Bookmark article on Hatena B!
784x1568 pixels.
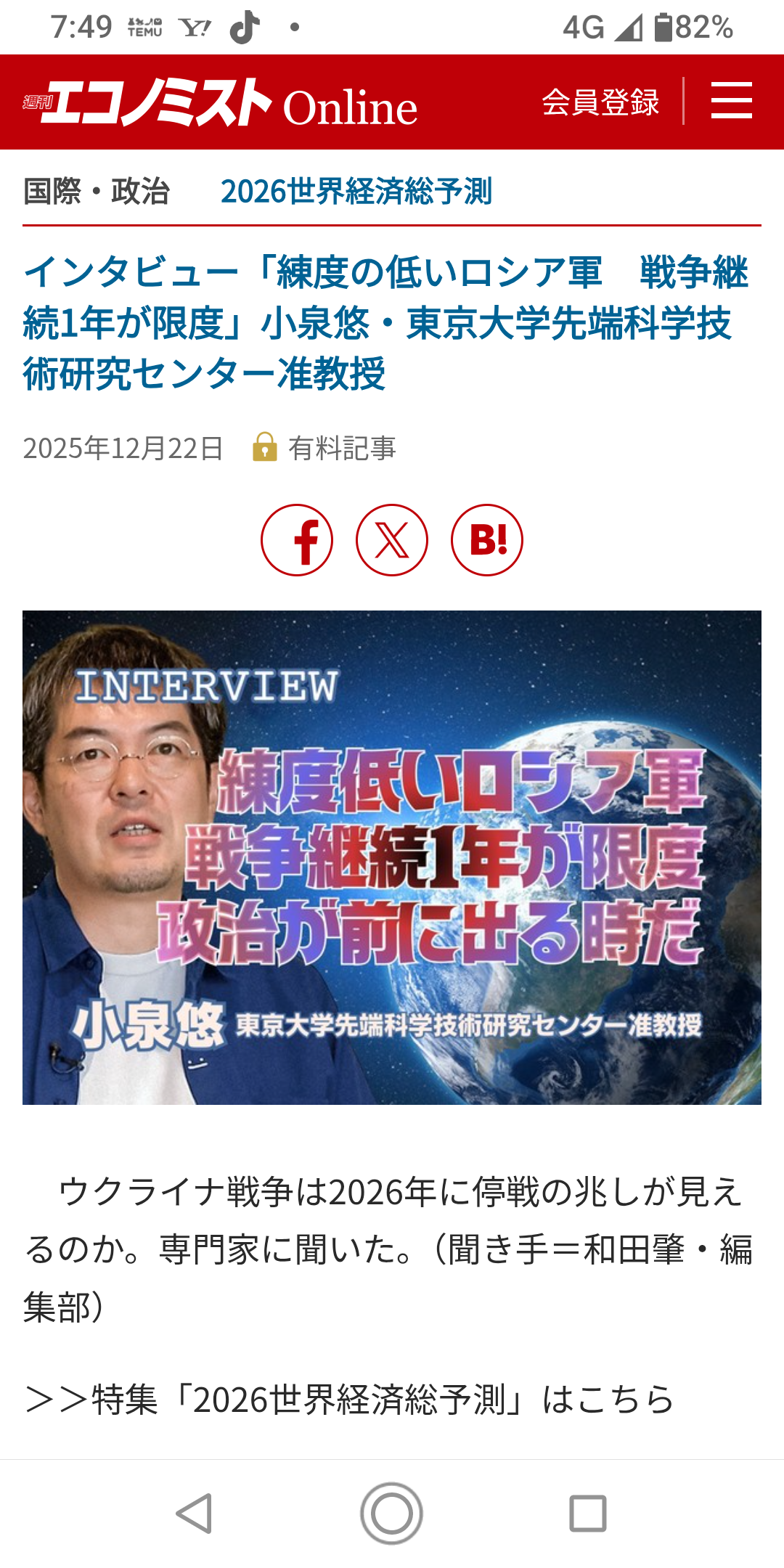pos(487,540)
